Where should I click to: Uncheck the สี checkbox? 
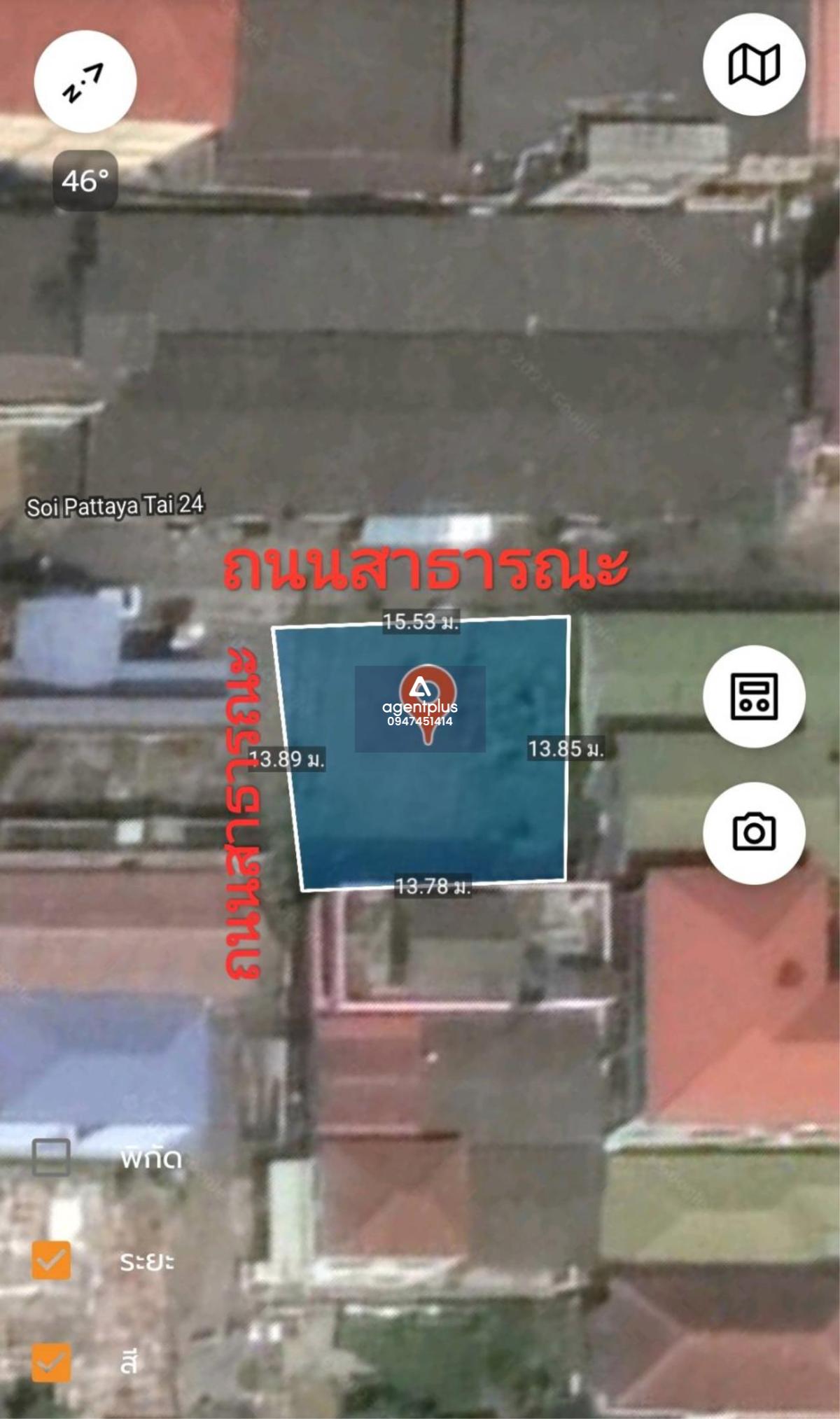pos(51,1362)
